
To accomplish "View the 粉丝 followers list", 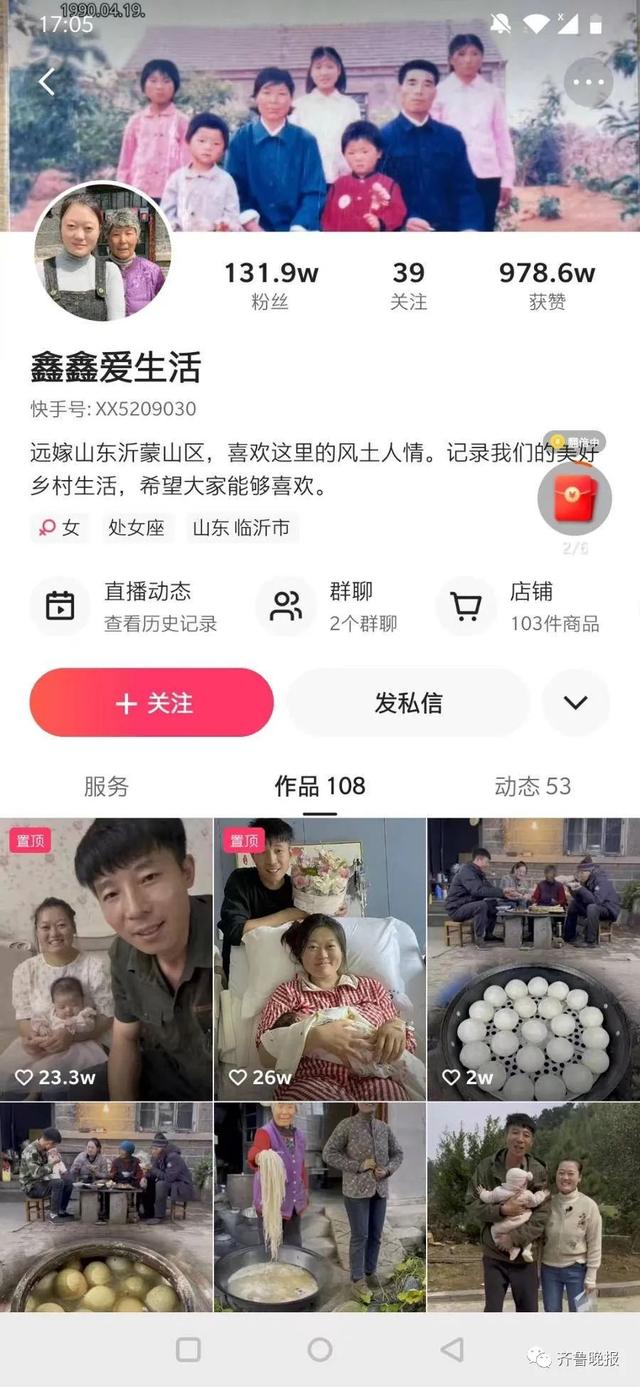I will (269, 284).
